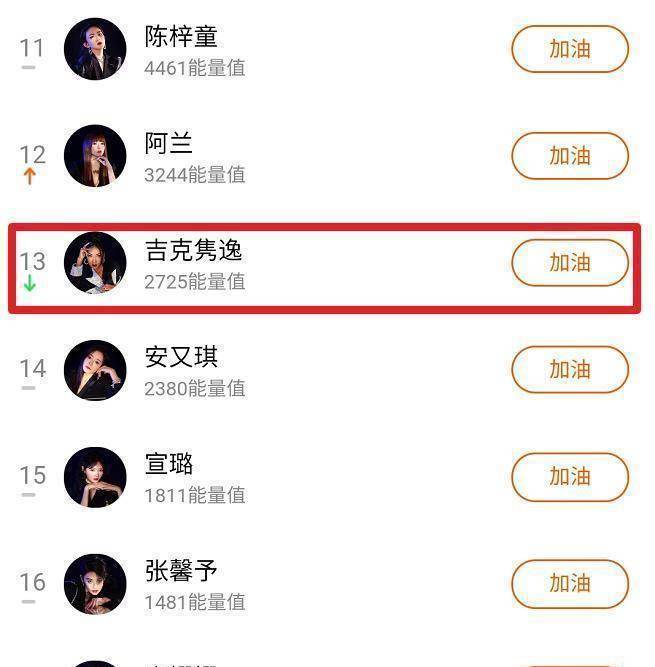
Task: Tap 加油 button for 陈梓童
Action: tap(569, 49)
